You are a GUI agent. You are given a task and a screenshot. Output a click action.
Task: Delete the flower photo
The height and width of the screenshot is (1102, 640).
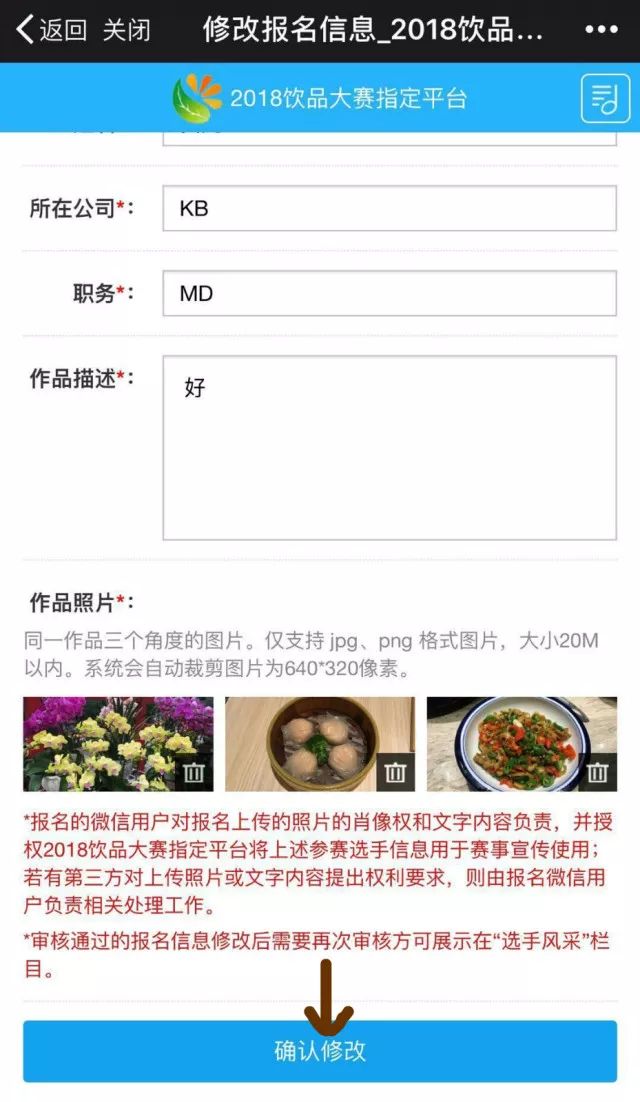[195, 772]
